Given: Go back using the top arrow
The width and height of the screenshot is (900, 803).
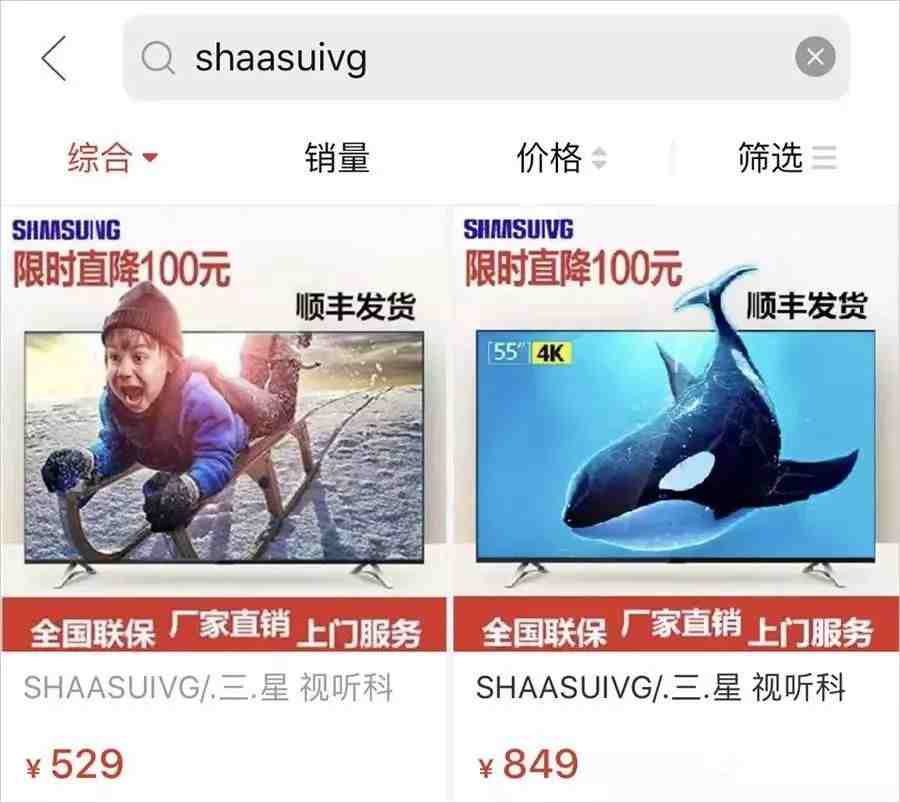Looking at the screenshot, I should [54, 59].
